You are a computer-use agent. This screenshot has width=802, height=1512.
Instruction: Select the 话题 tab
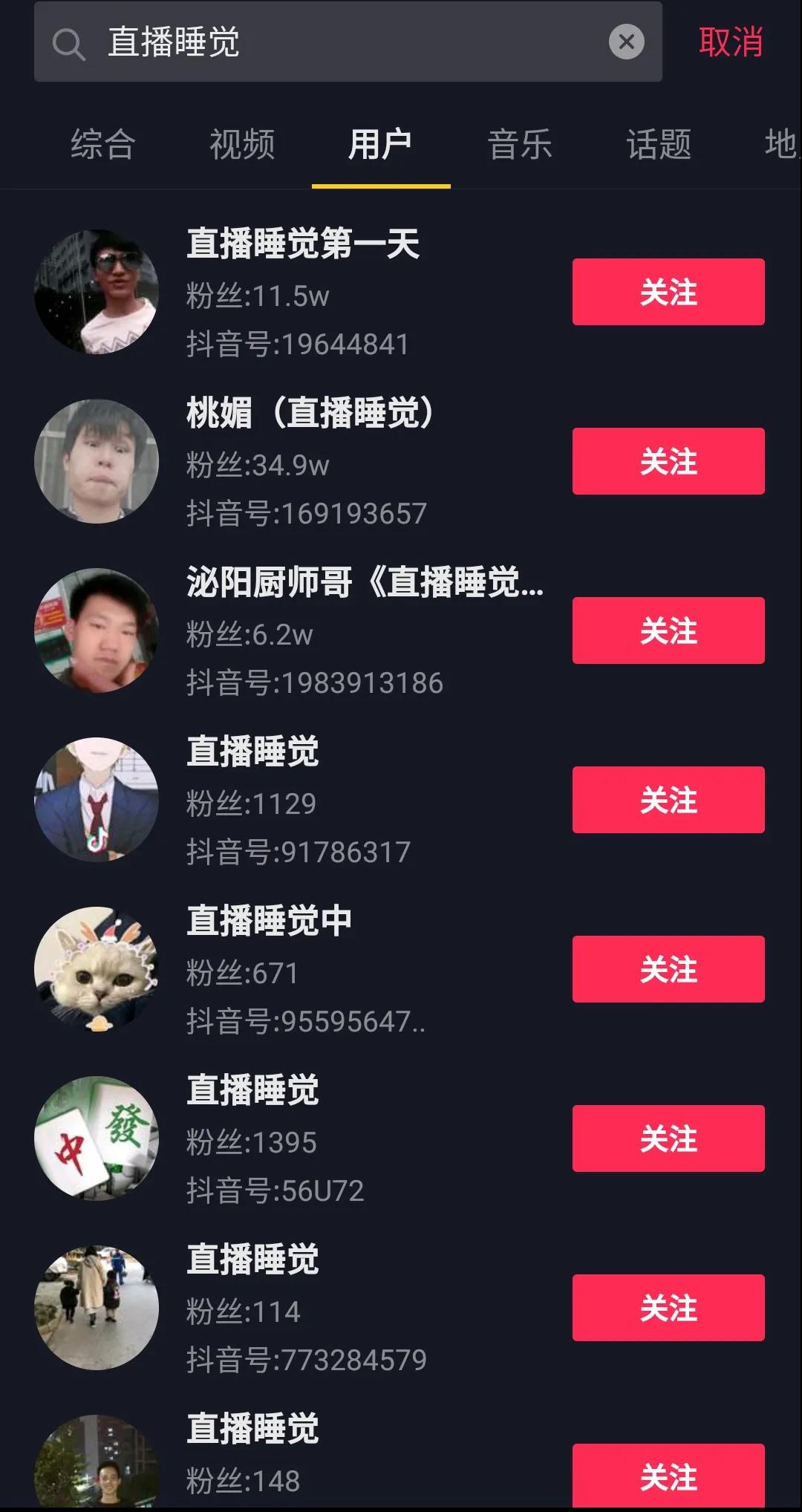(659, 144)
